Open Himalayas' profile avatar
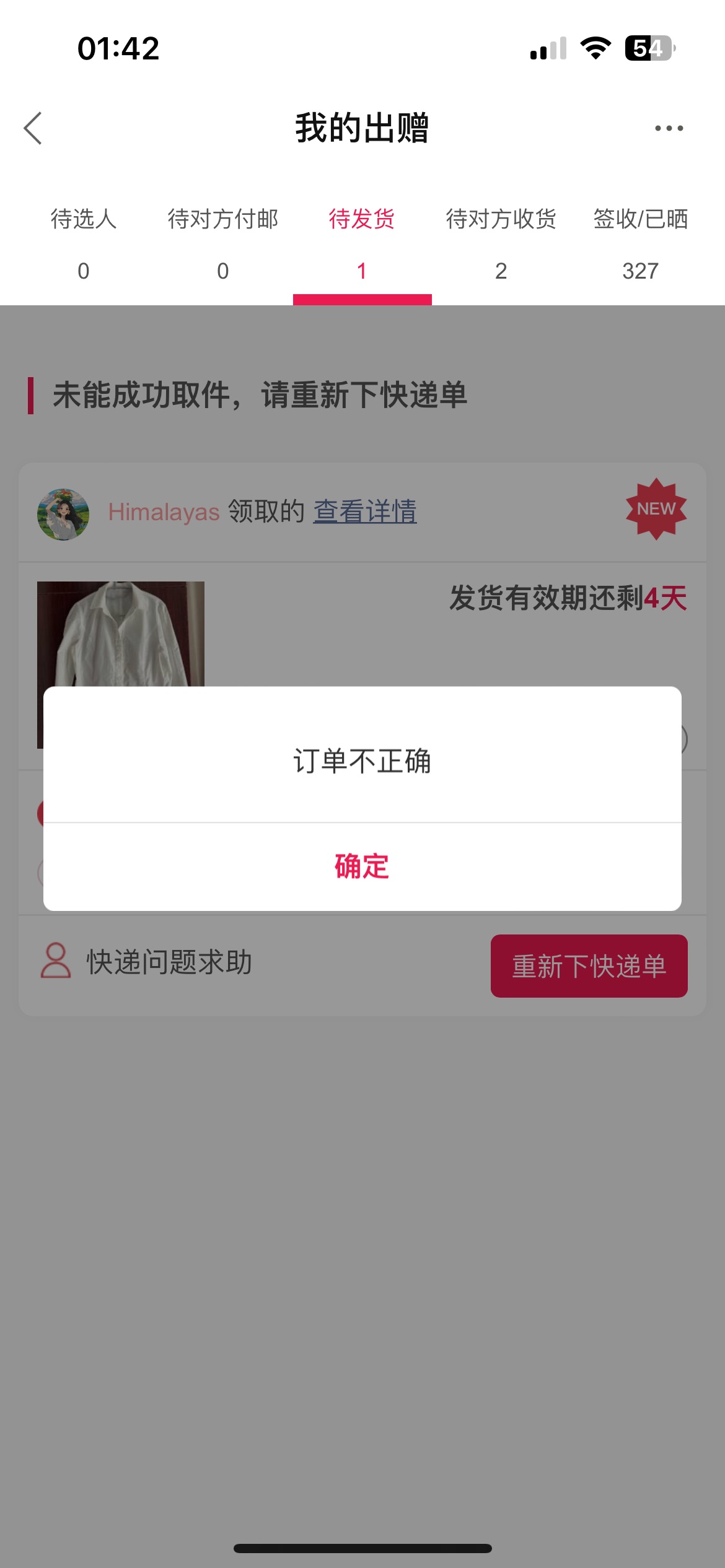Screen dimensions: 725x1568 pyautogui.click(x=63, y=514)
